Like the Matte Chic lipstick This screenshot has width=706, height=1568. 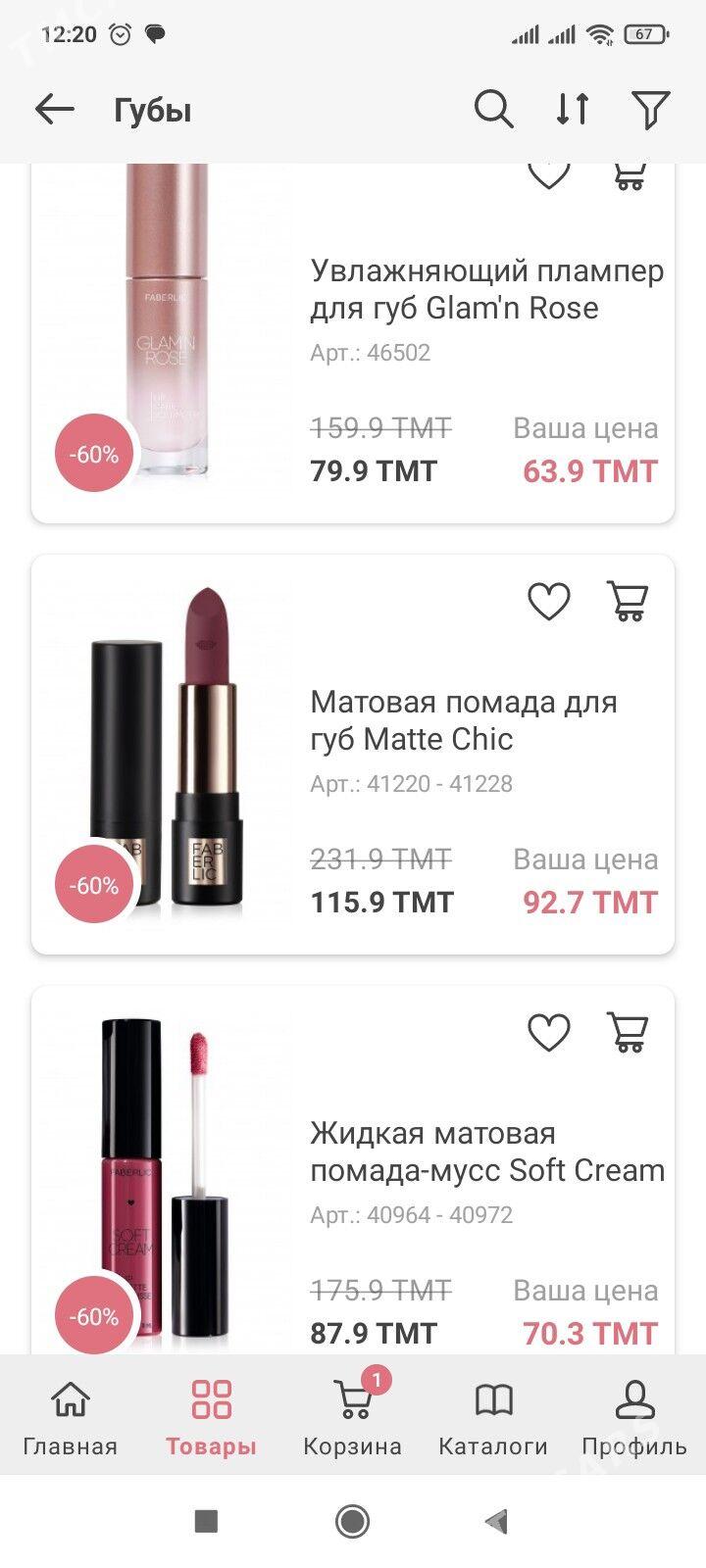coord(548,601)
